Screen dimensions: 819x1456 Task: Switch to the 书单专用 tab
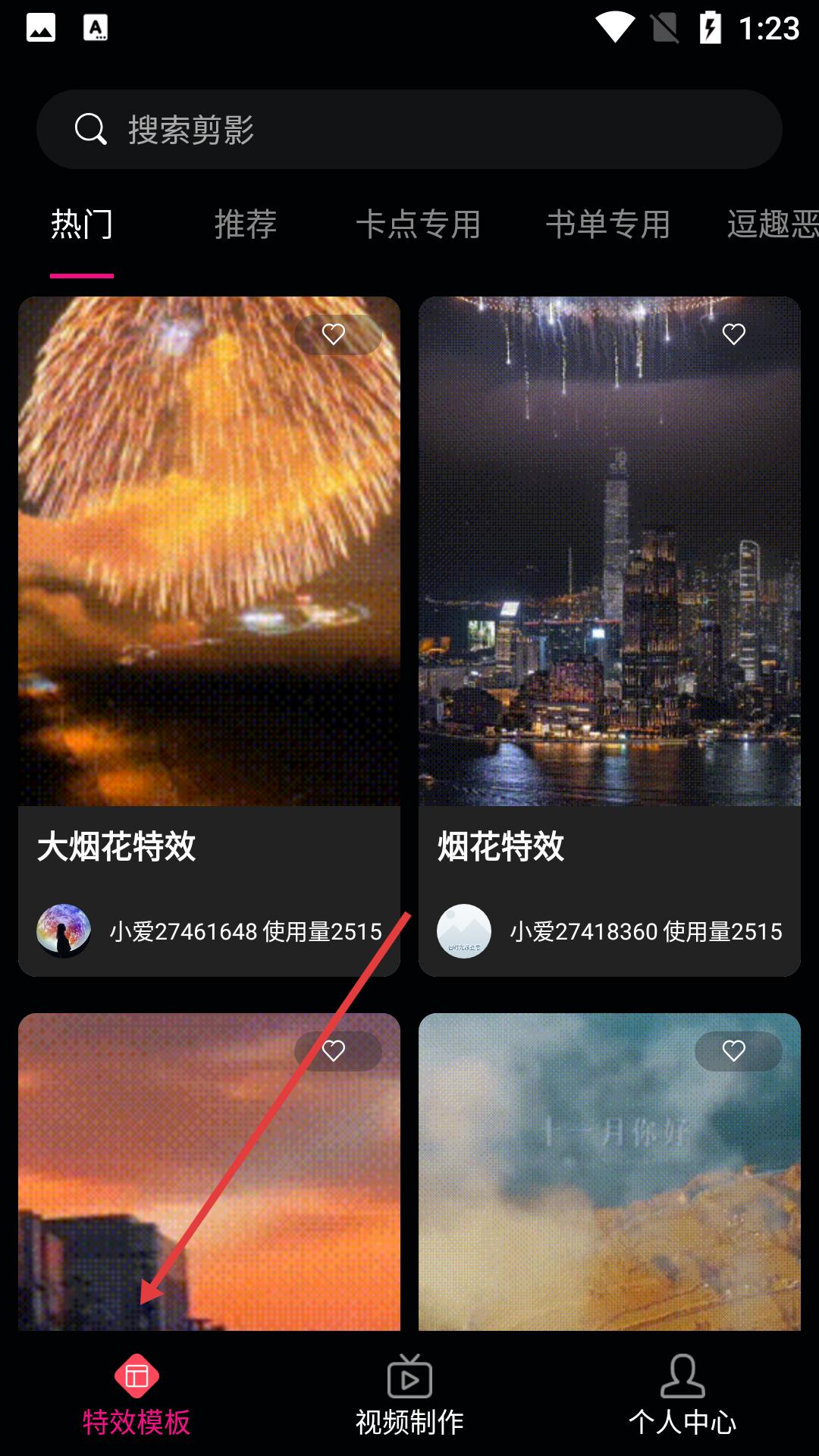608,224
